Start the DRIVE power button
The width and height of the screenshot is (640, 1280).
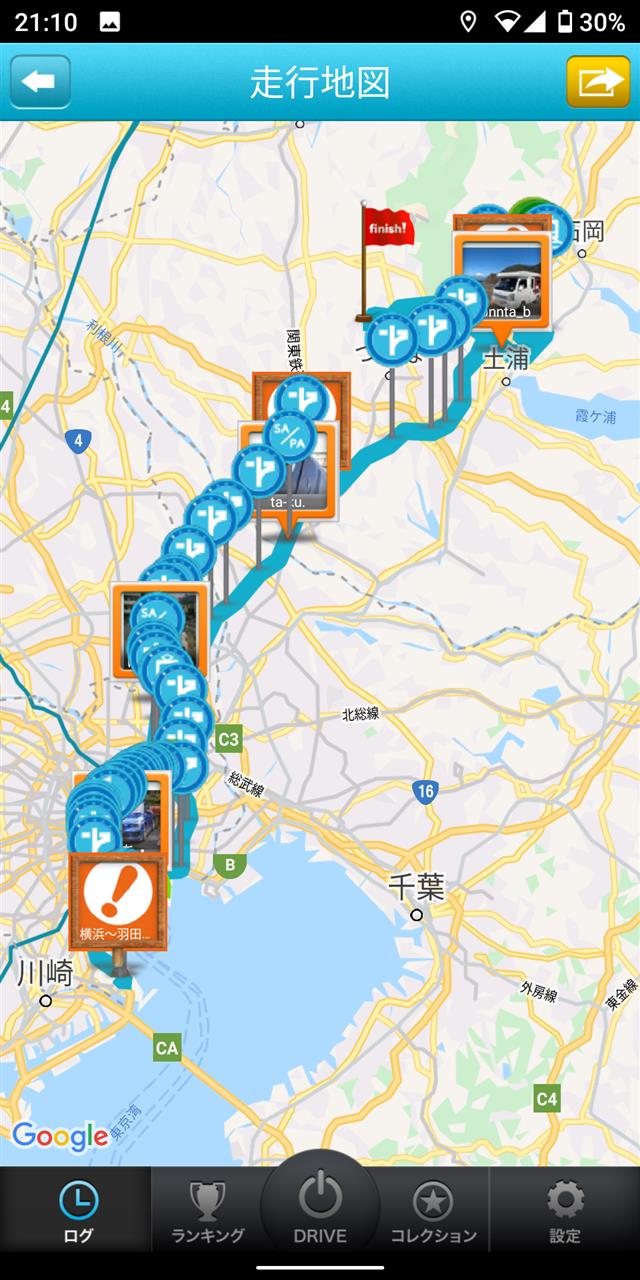(x=320, y=1205)
